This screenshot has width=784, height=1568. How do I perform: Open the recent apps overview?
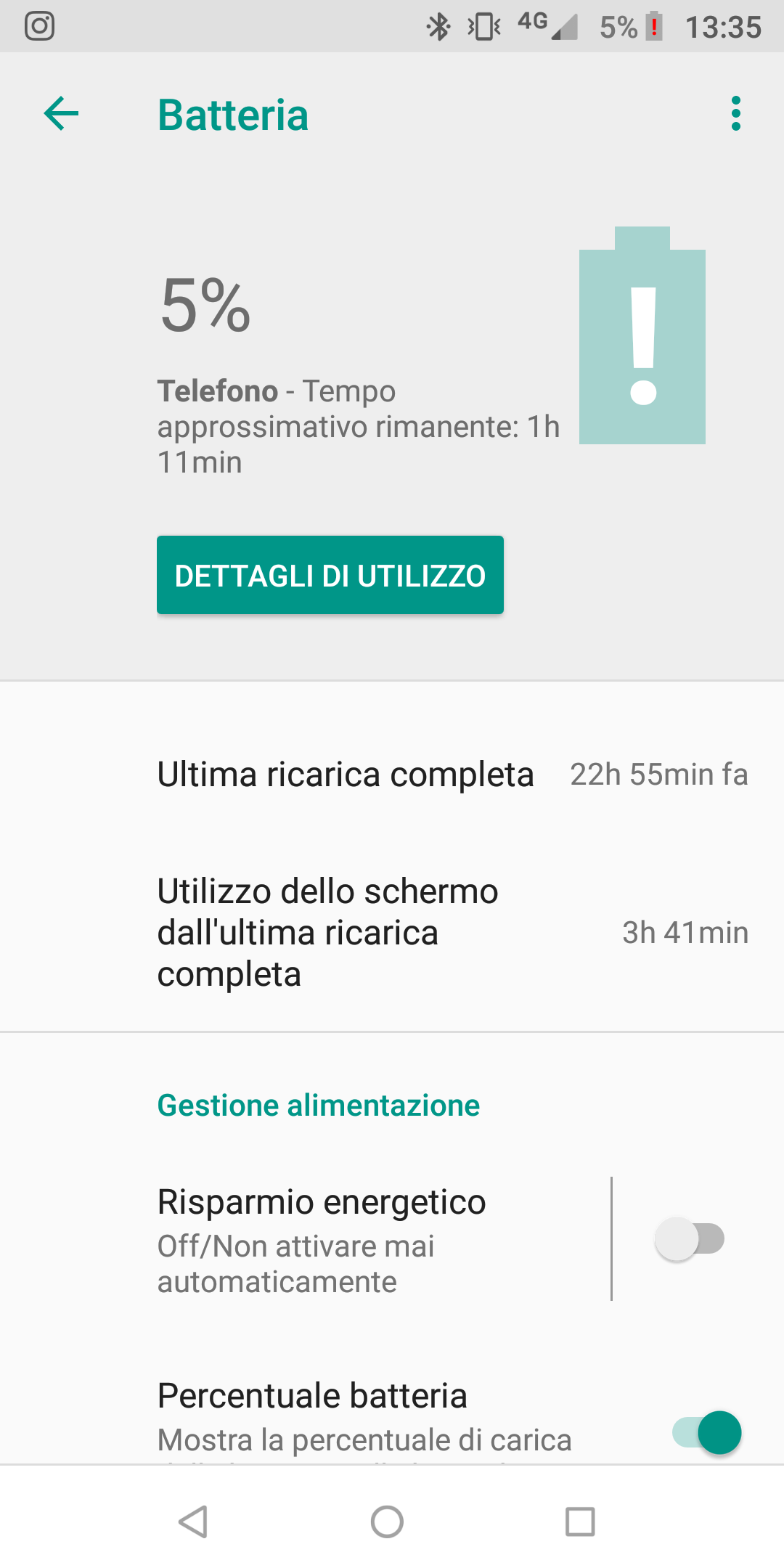click(580, 1522)
